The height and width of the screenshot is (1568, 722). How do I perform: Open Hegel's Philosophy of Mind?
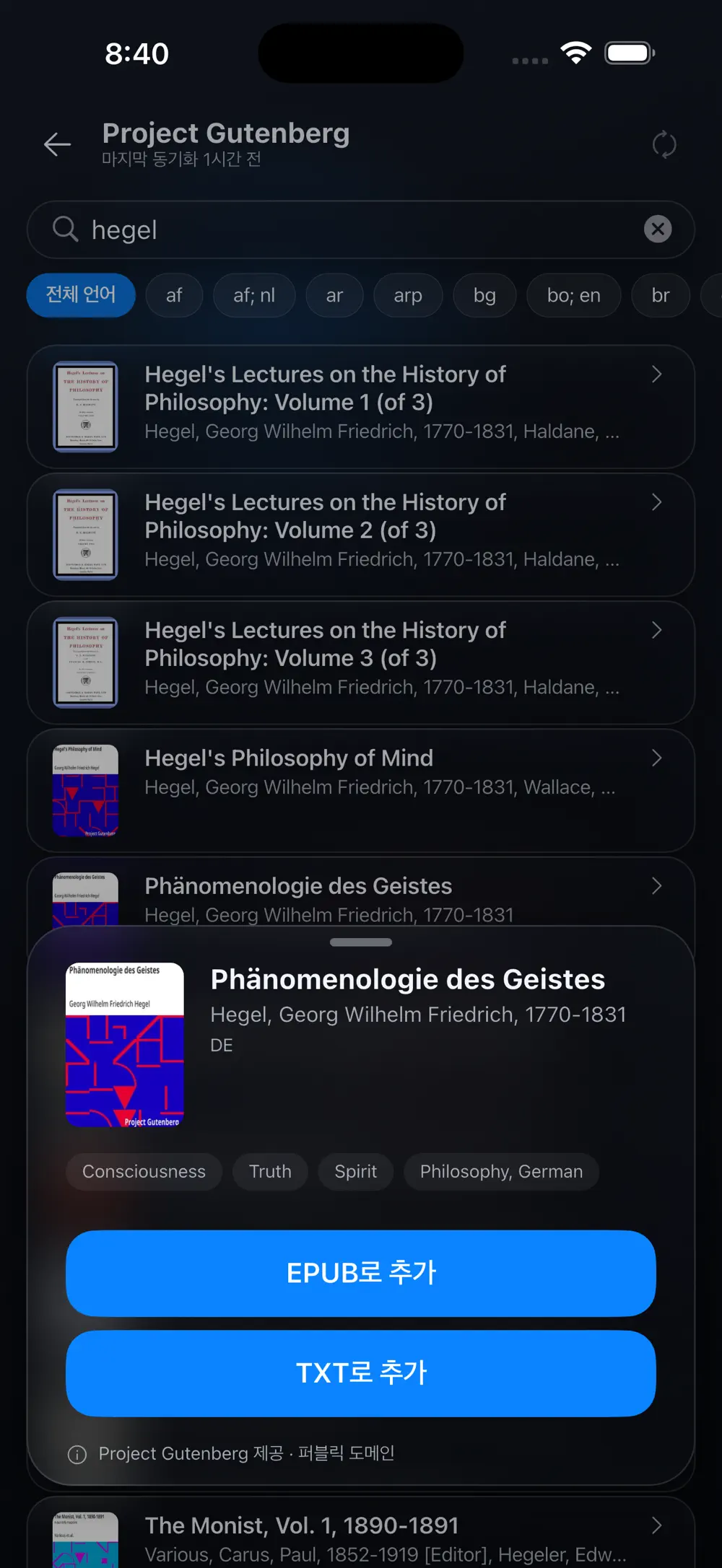click(x=361, y=790)
